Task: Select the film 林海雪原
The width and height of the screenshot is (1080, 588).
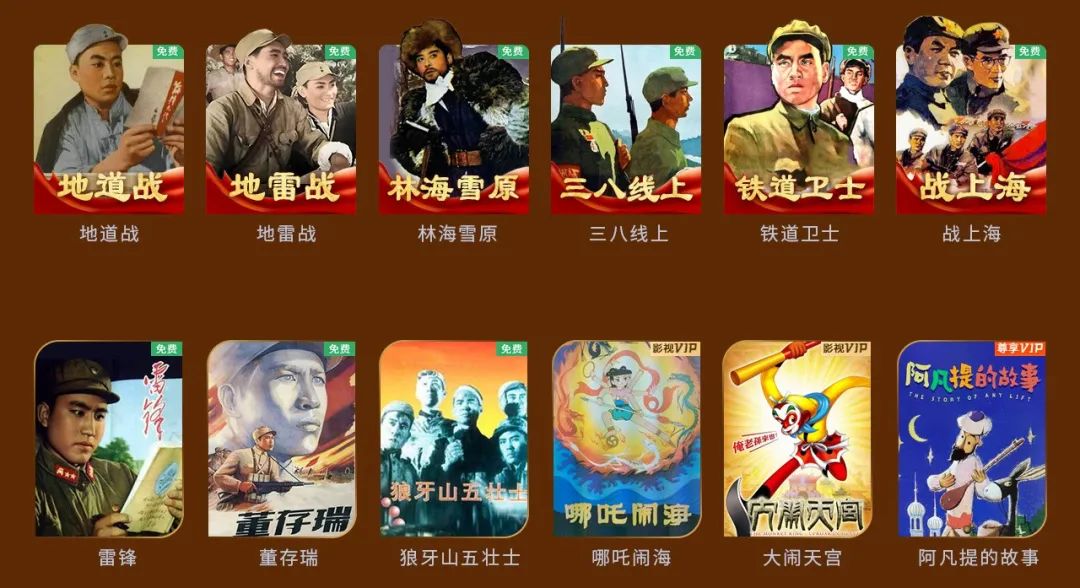Action: [454, 128]
